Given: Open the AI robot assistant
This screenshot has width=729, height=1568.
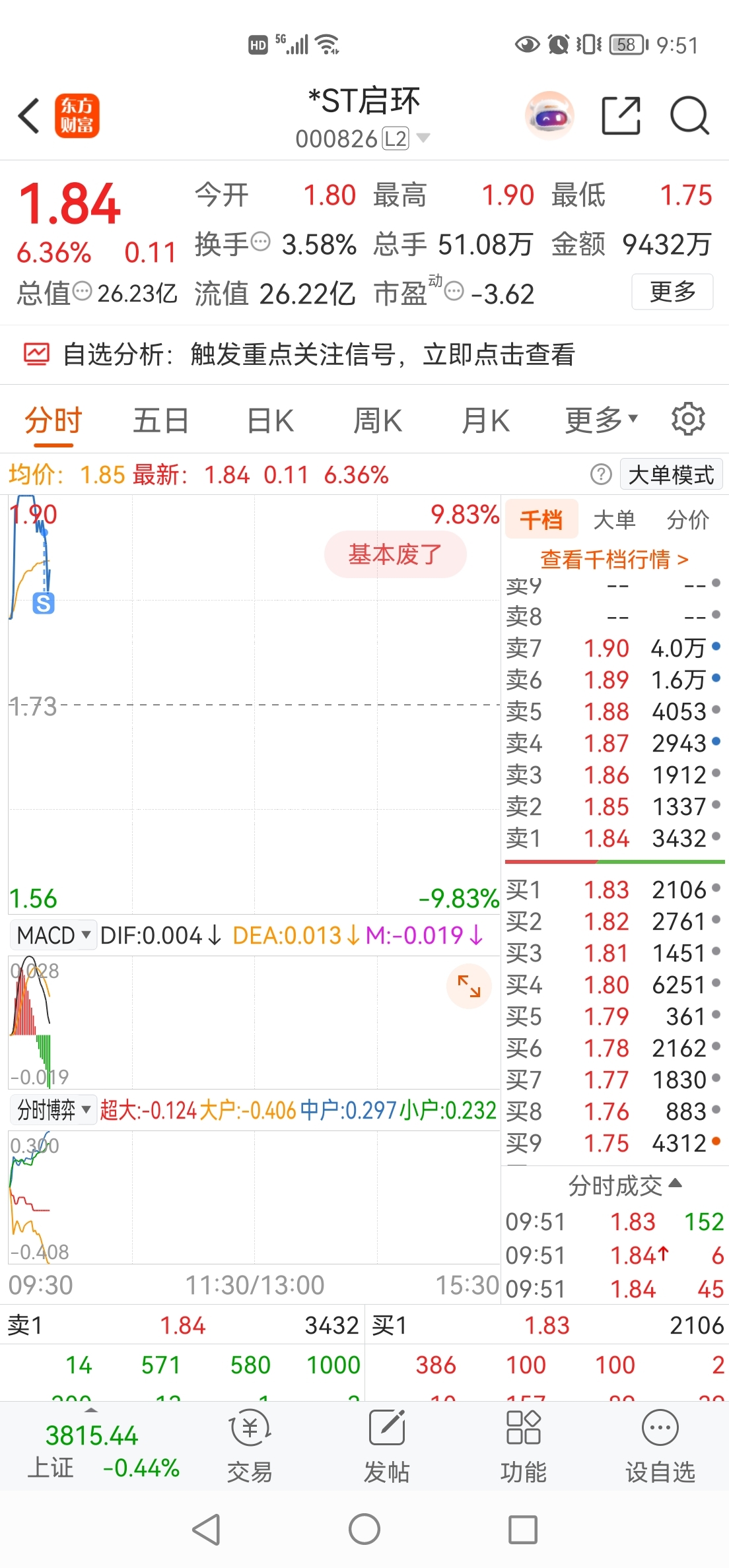Looking at the screenshot, I should coord(549,116).
